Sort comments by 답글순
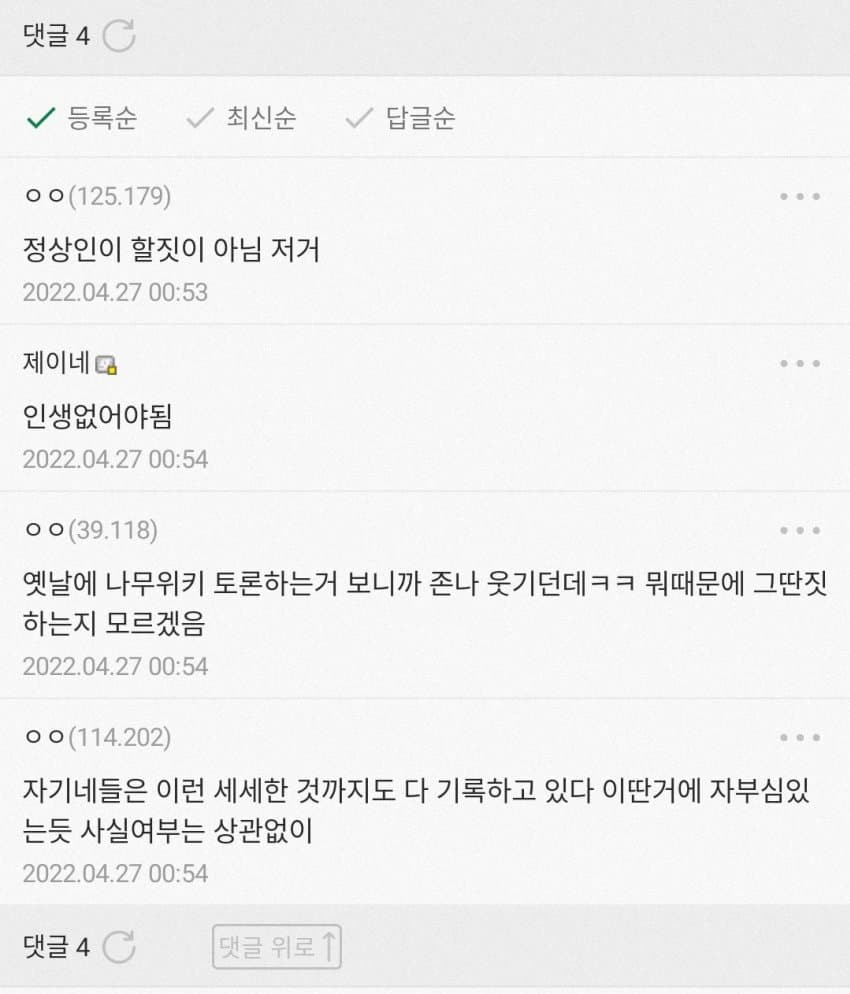The image size is (850, 994). [401, 119]
